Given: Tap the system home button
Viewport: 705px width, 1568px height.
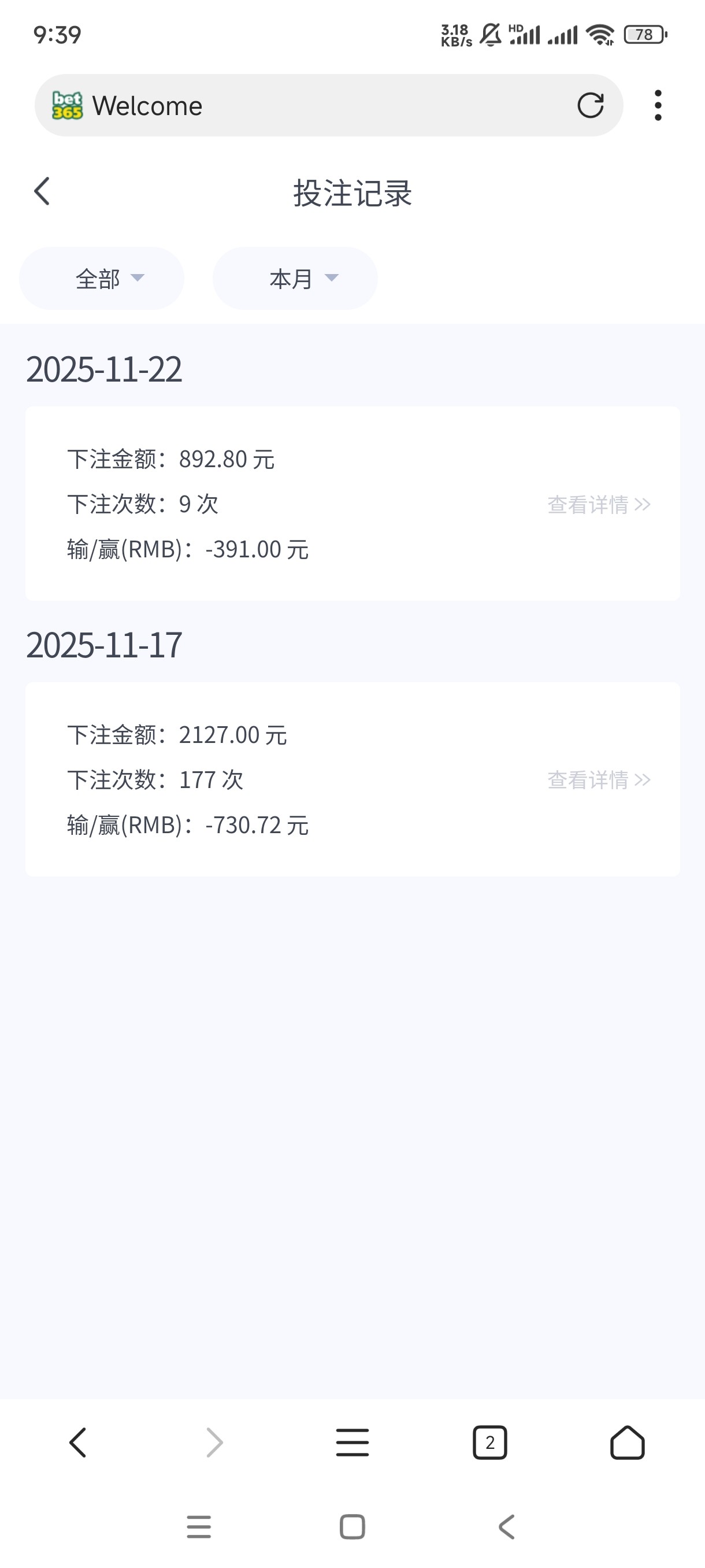Looking at the screenshot, I should [x=352, y=1526].
